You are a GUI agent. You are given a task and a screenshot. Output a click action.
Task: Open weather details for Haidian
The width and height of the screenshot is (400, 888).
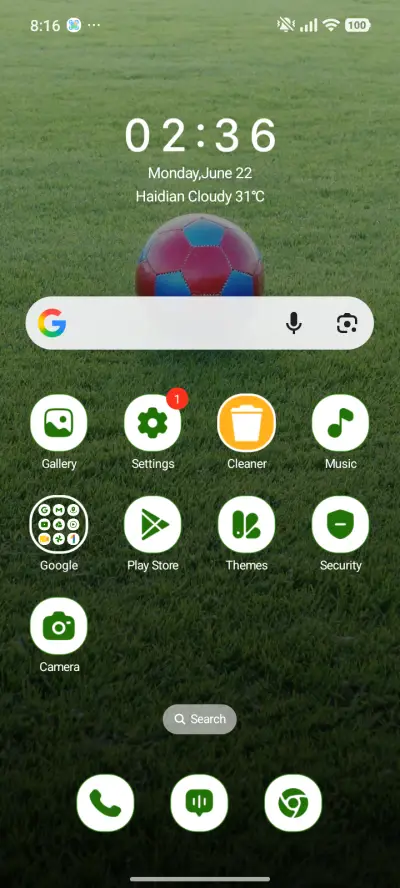point(200,197)
